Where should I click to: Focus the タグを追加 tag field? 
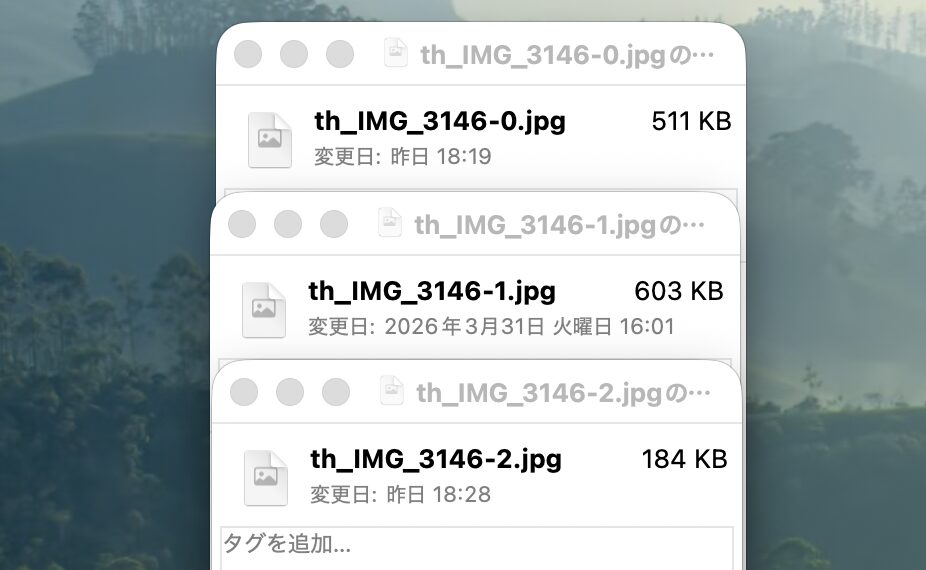click(476, 546)
